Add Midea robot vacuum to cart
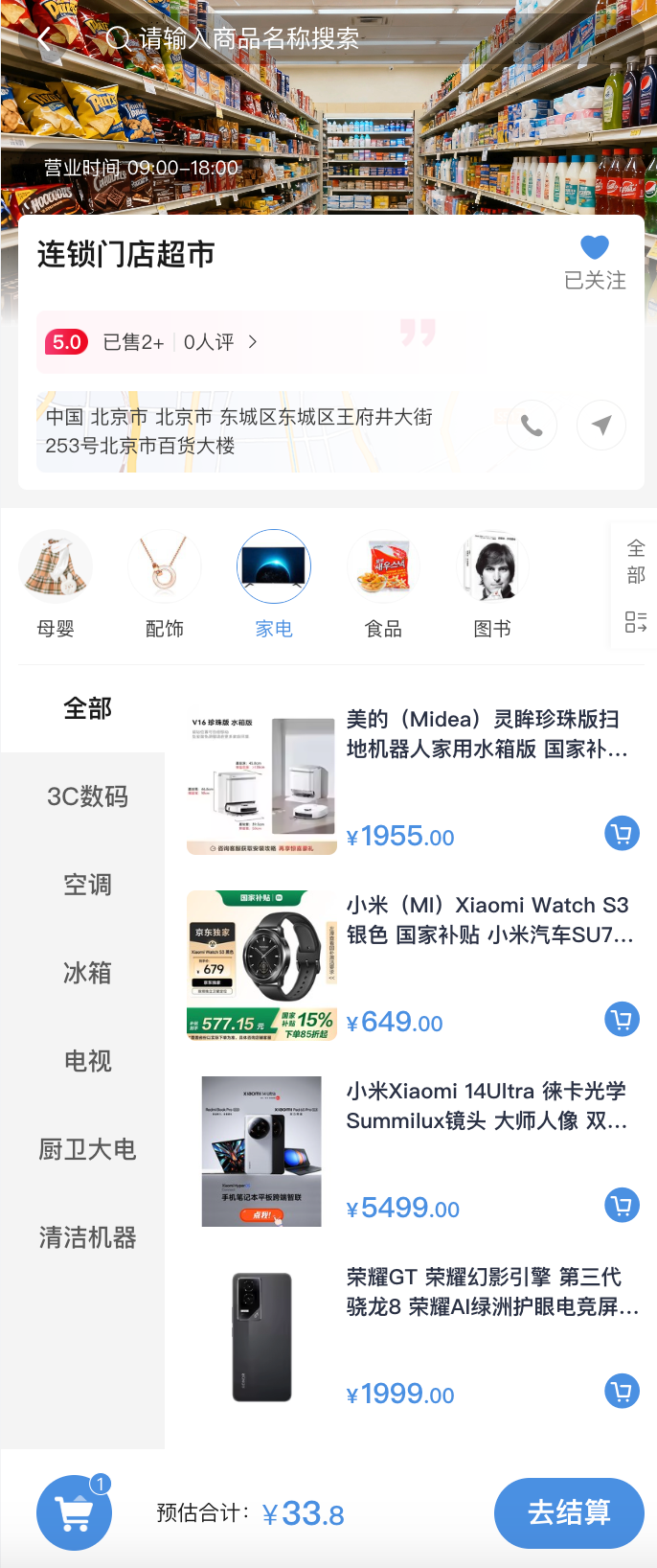 (622, 834)
